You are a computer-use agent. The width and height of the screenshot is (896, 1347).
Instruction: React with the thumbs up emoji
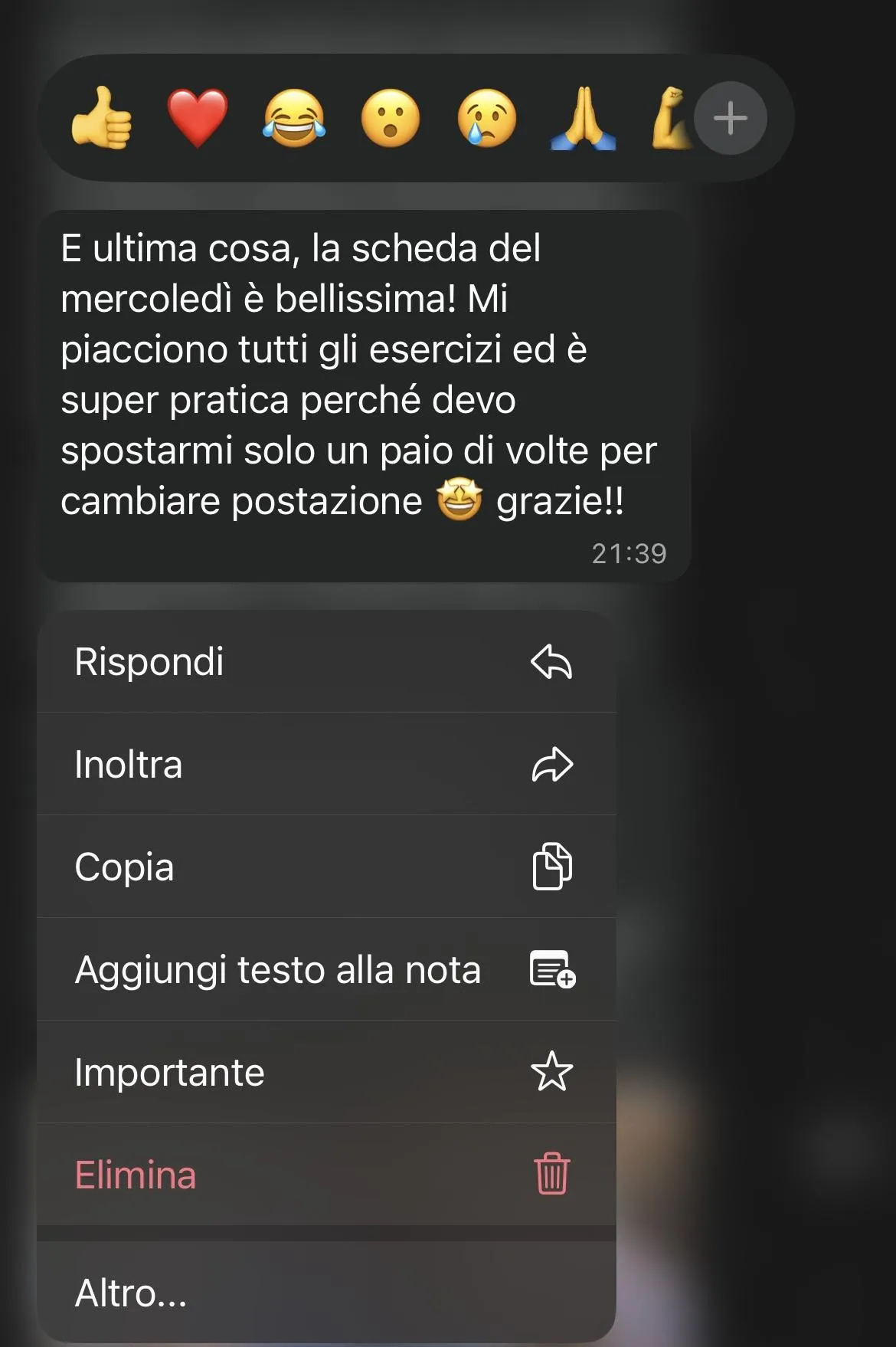(x=101, y=118)
